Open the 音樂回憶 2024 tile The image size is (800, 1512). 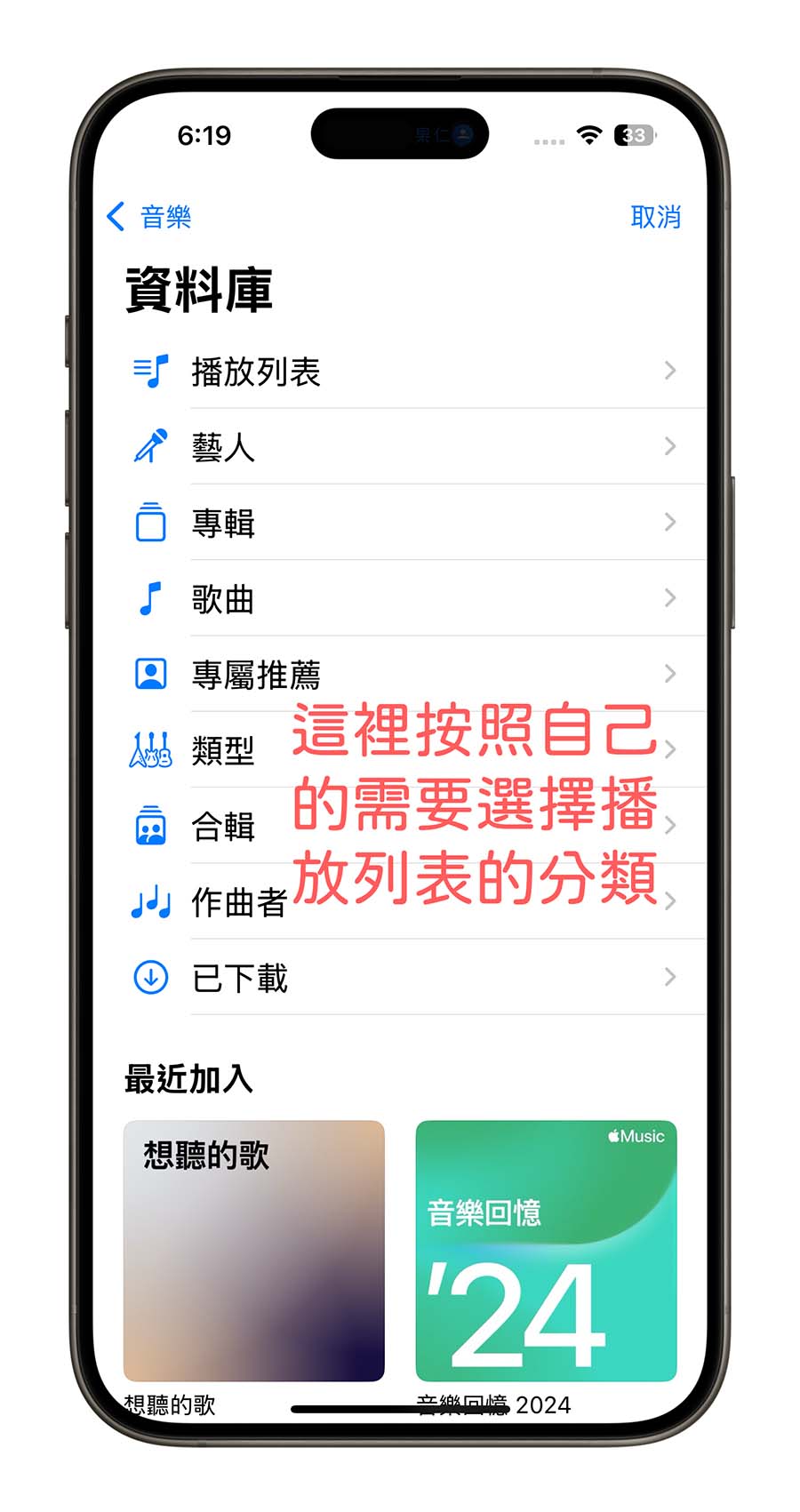click(x=546, y=1251)
